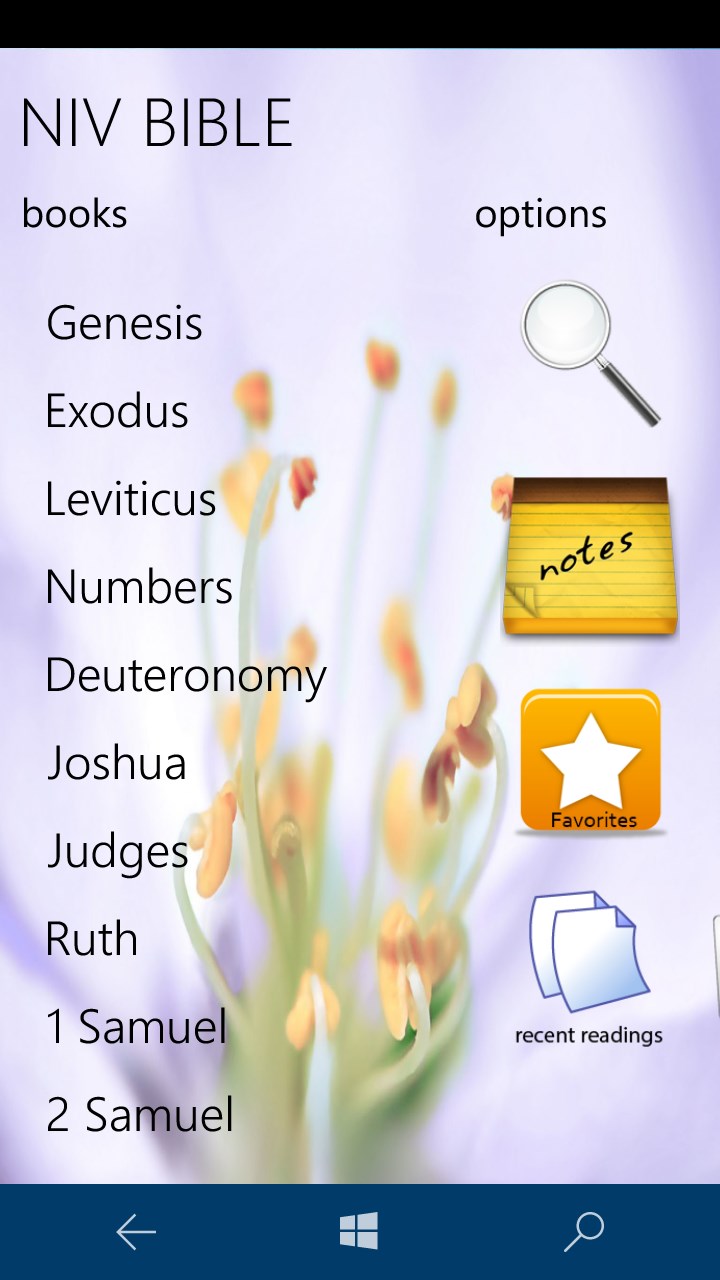
Task: Open the book of Numbers
Action: [x=138, y=586]
